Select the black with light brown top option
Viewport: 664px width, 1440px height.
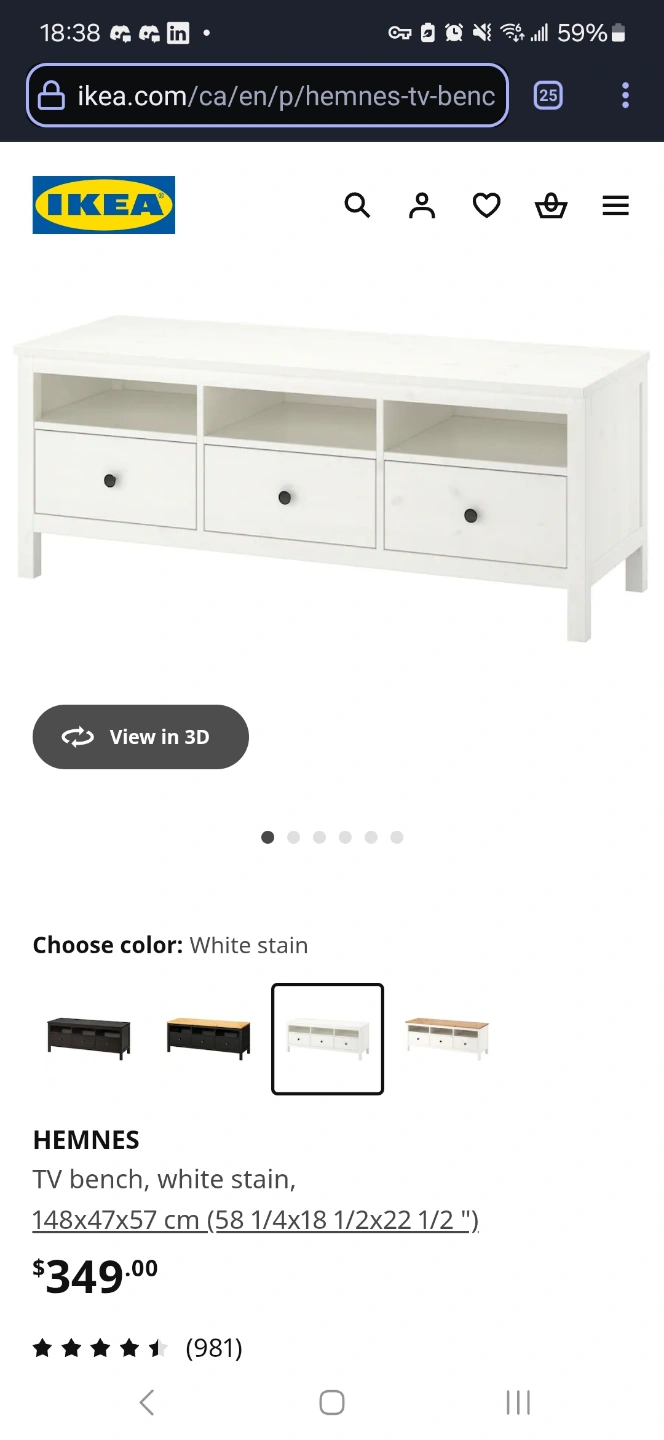tap(208, 1038)
